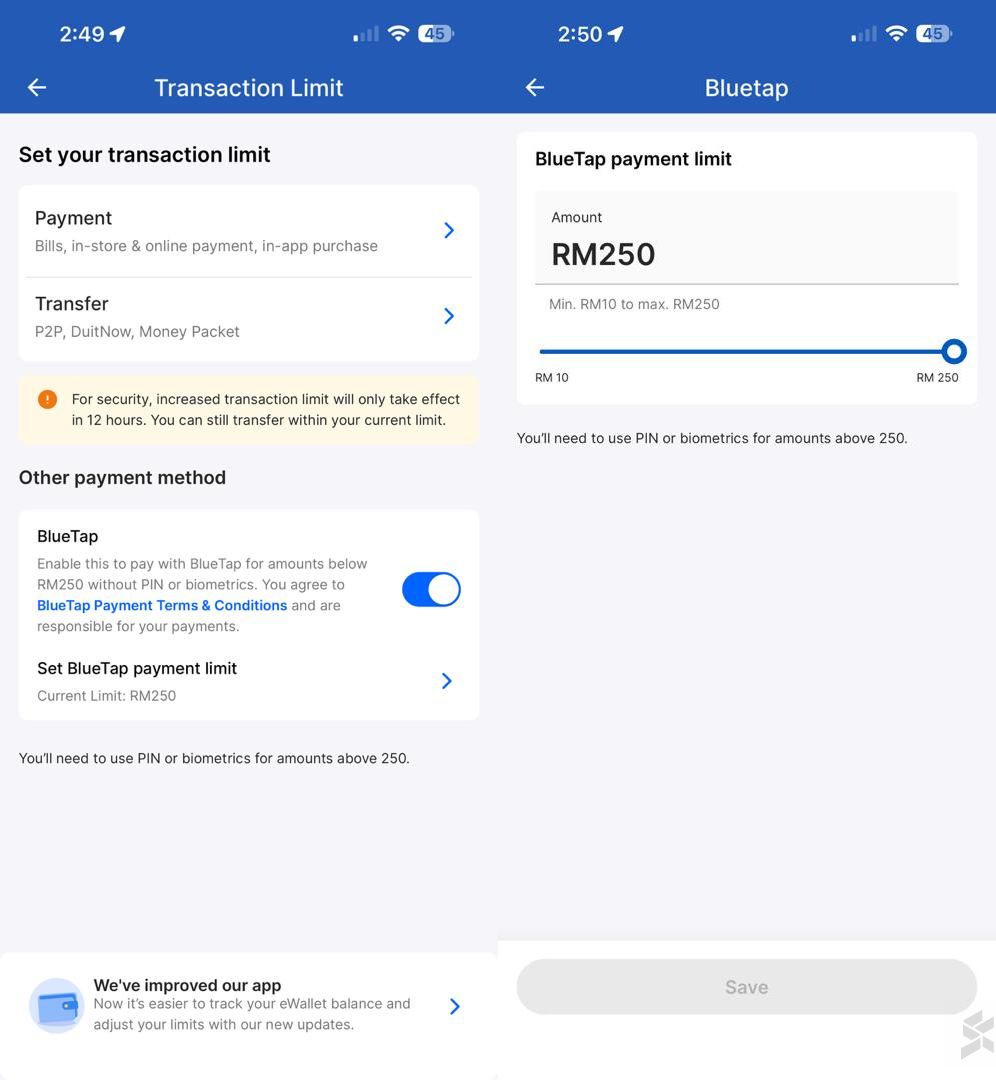The height and width of the screenshot is (1080, 996).
Task: Go back from the Bluetap screen
Action: coord(535,88)
